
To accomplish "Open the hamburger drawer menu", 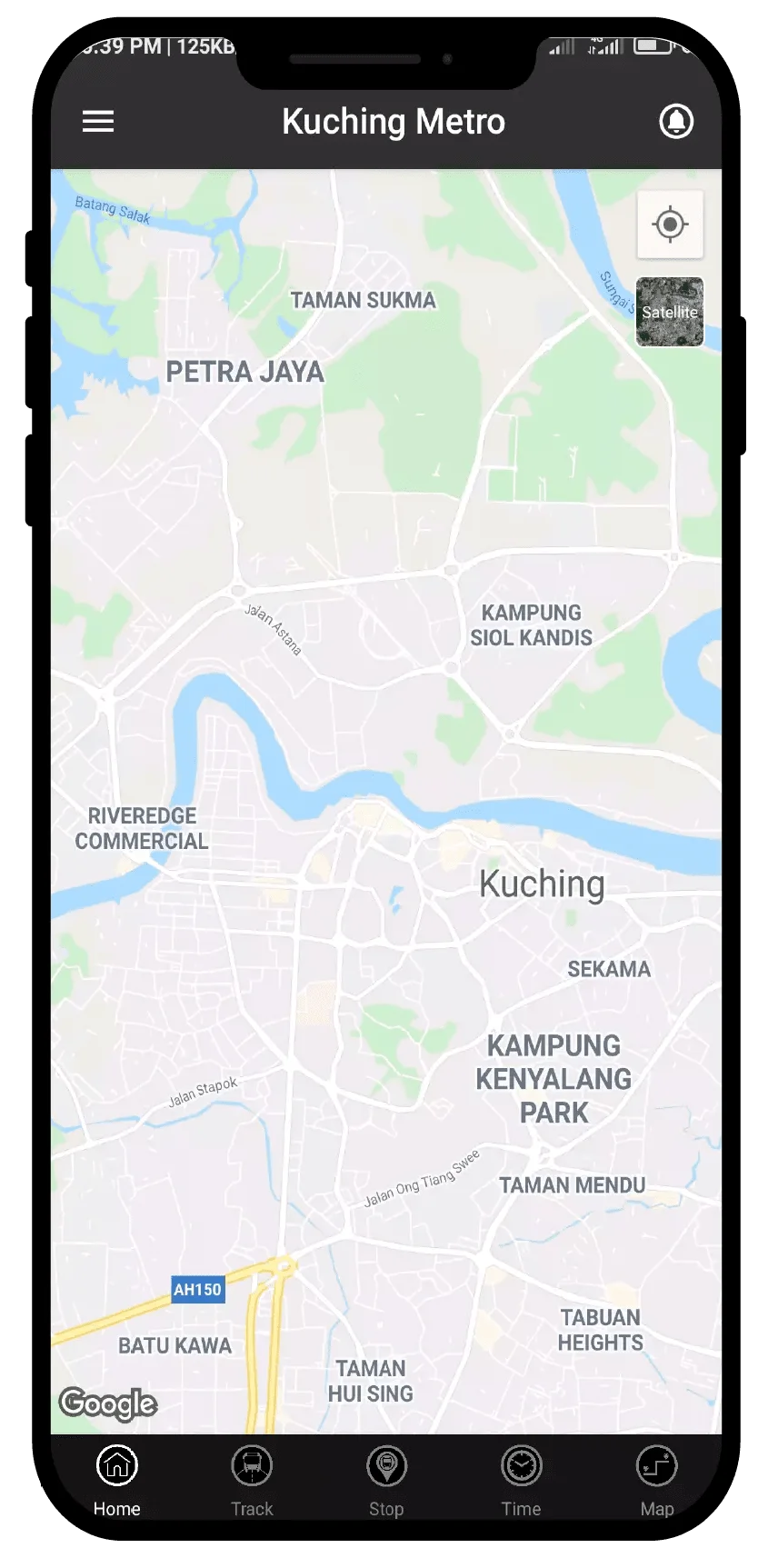I will [98, 122].
